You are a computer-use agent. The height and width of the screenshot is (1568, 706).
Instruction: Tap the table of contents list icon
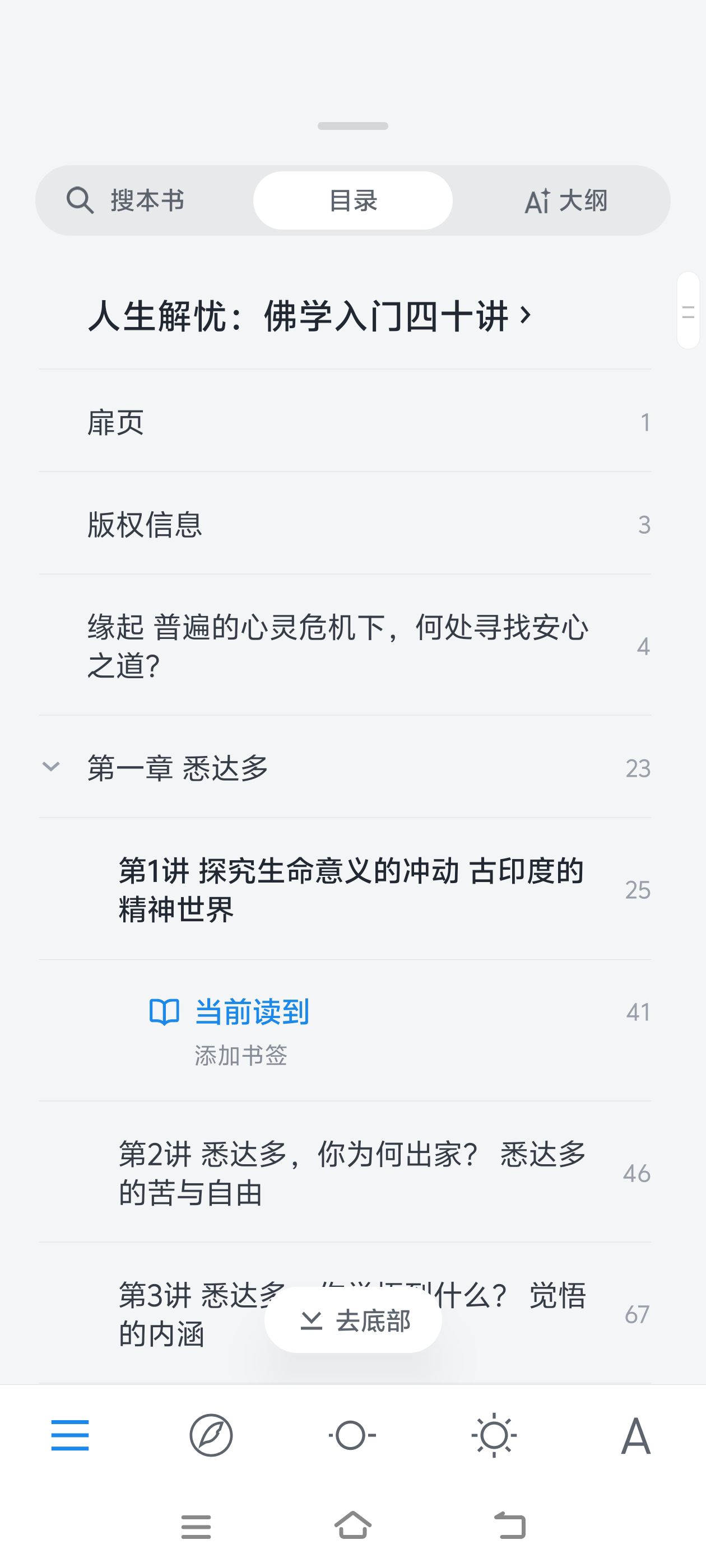coord(70,1435)
